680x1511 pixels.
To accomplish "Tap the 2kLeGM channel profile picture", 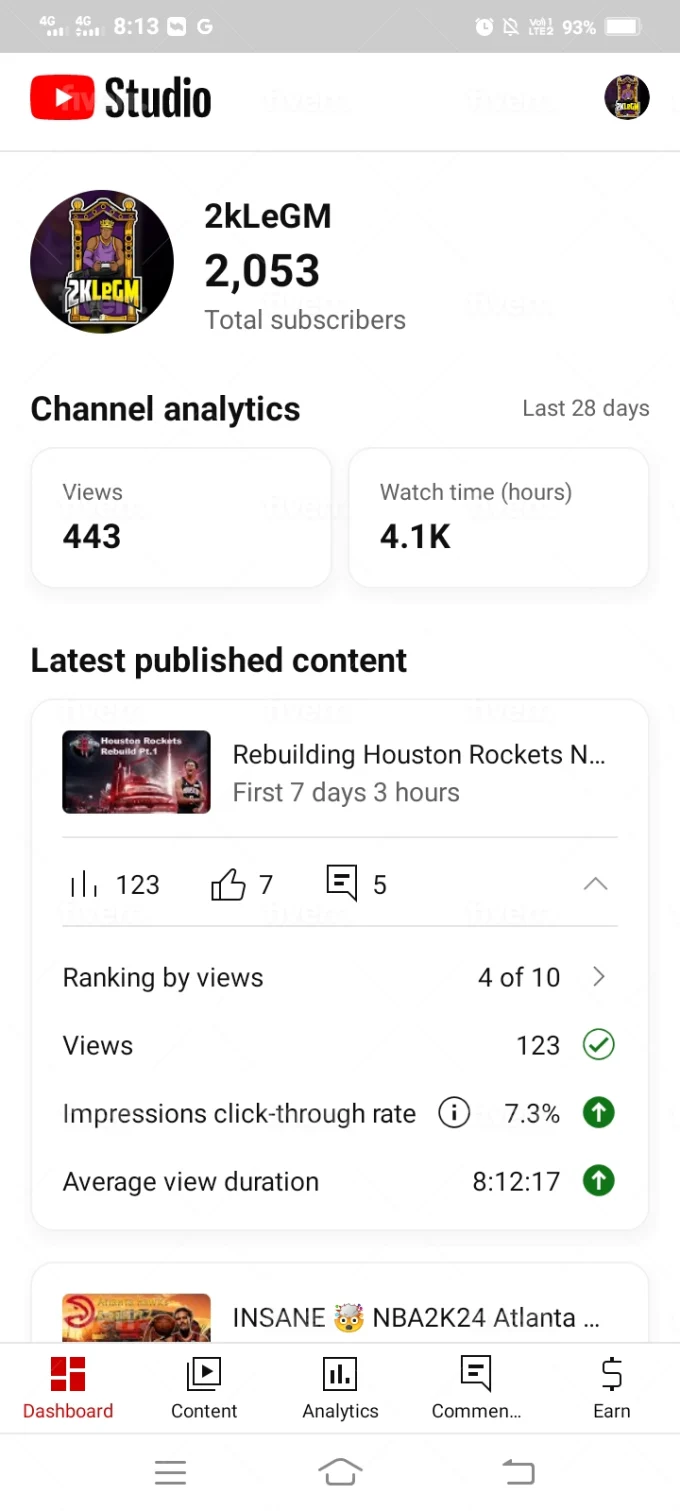I will pyautogui.click(x=102, y=262).
